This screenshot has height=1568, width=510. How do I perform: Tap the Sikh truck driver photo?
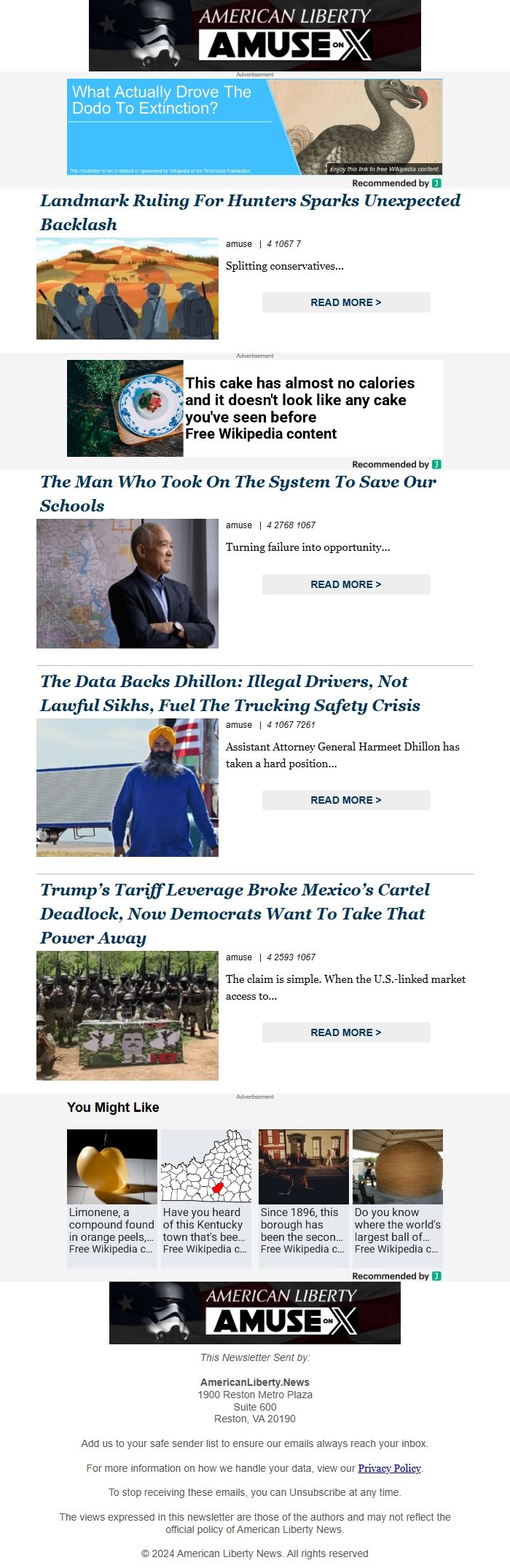pyautogui.click(x=127, y=788)
